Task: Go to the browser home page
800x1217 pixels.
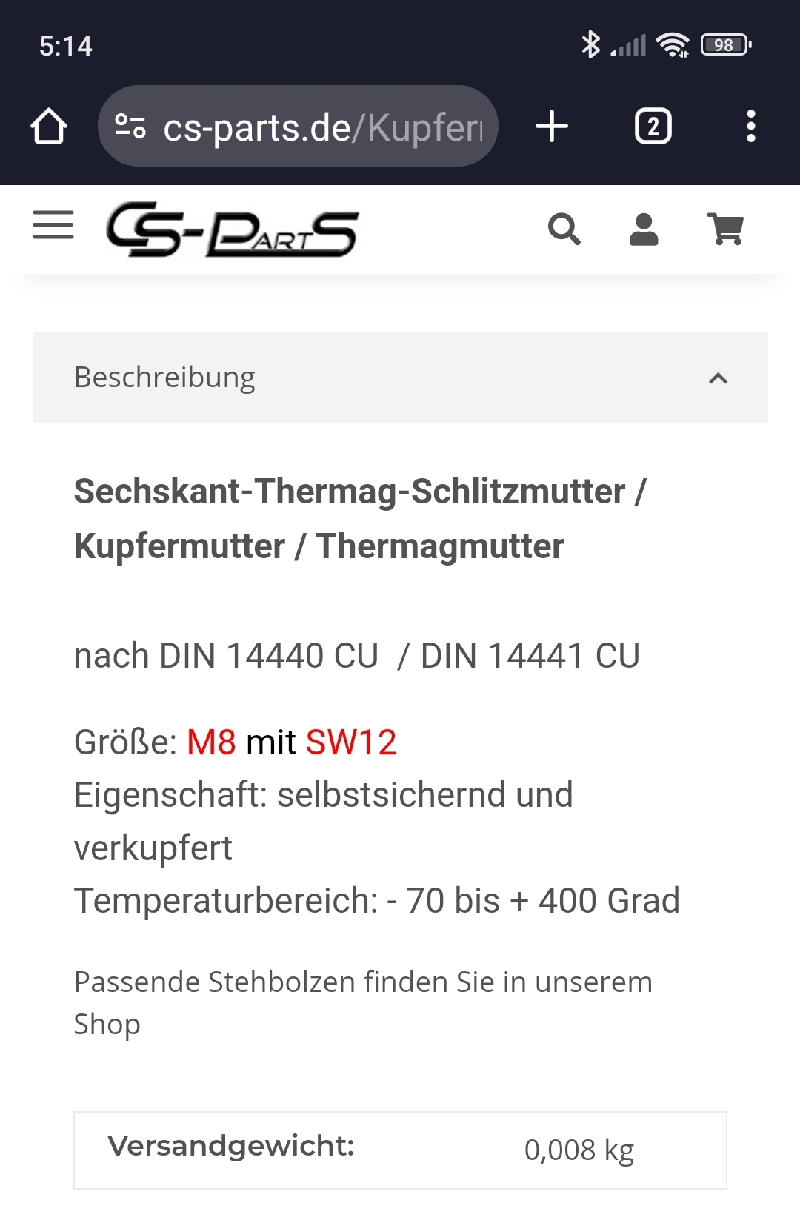Action: (48, 127)
